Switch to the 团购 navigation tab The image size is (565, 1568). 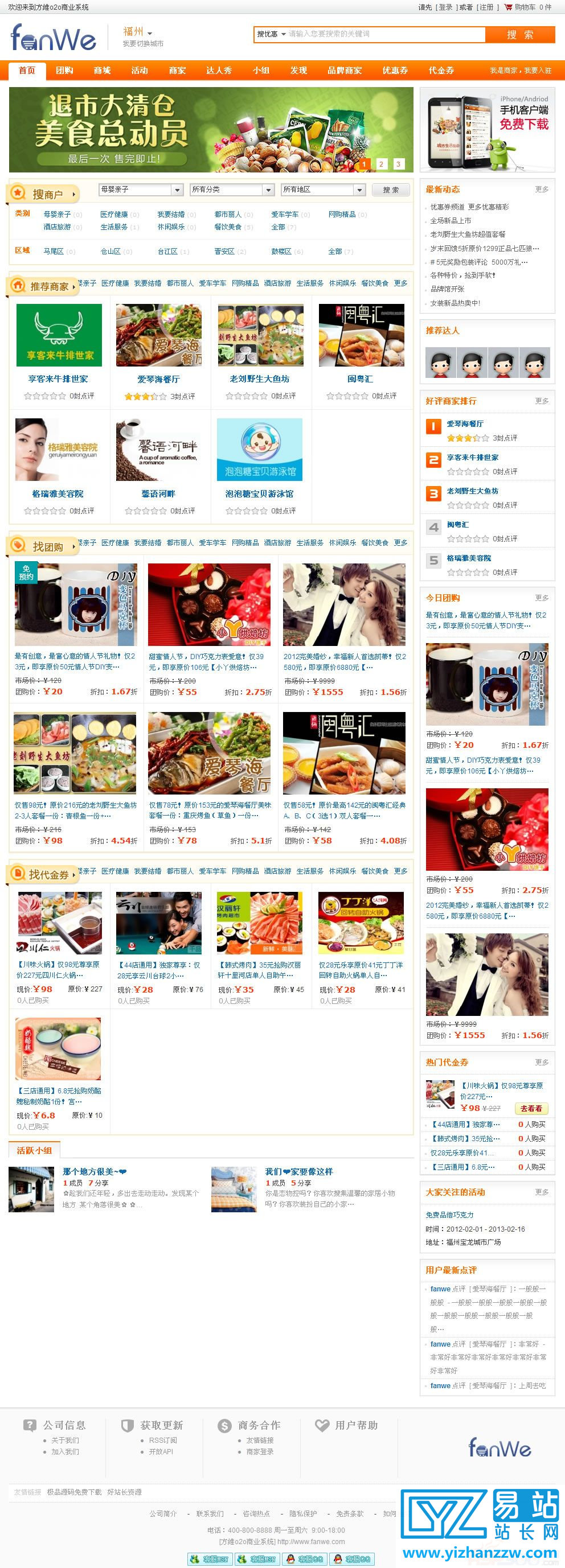(x=64, y=71)
